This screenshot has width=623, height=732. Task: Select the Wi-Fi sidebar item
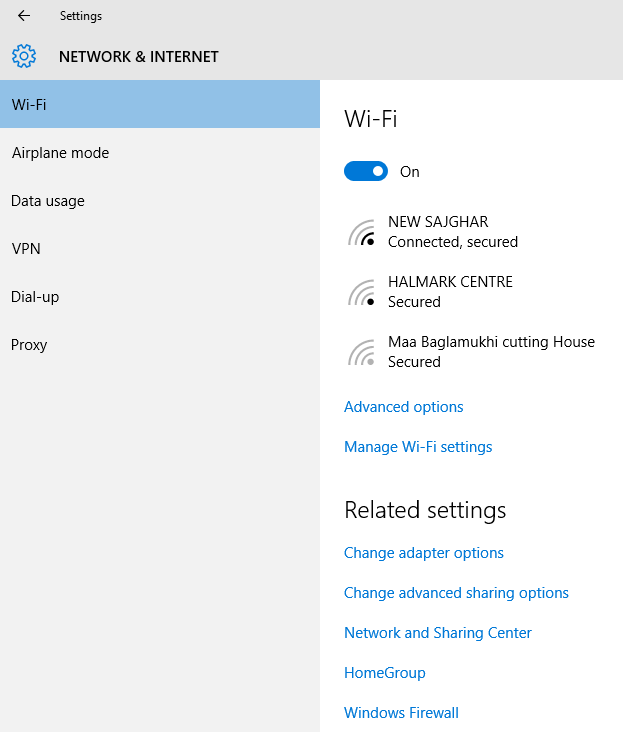pyautogui.click(x=30, y=105)
